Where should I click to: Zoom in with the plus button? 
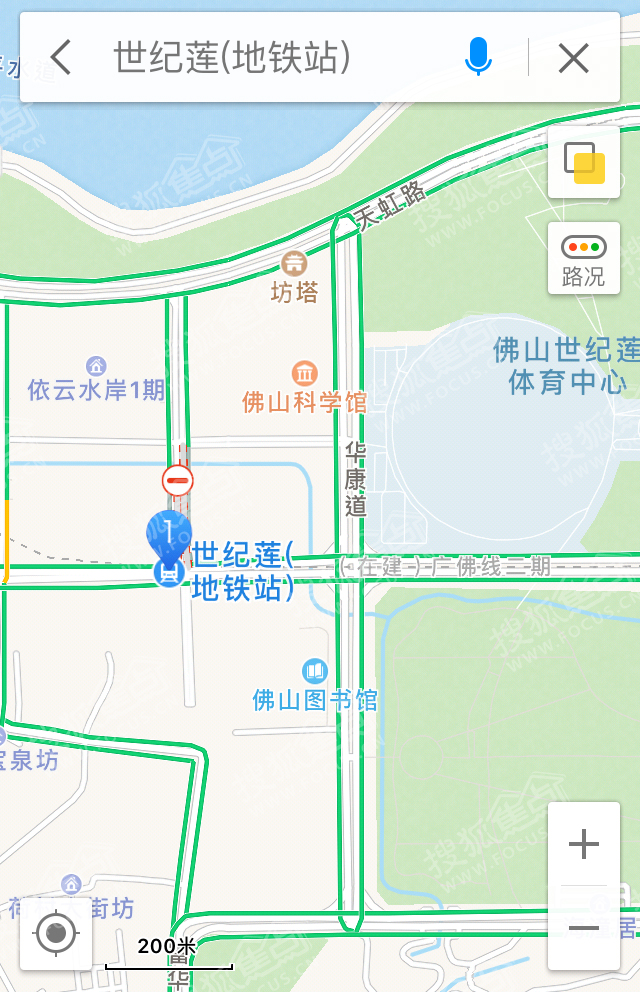[x=584, y=845]
